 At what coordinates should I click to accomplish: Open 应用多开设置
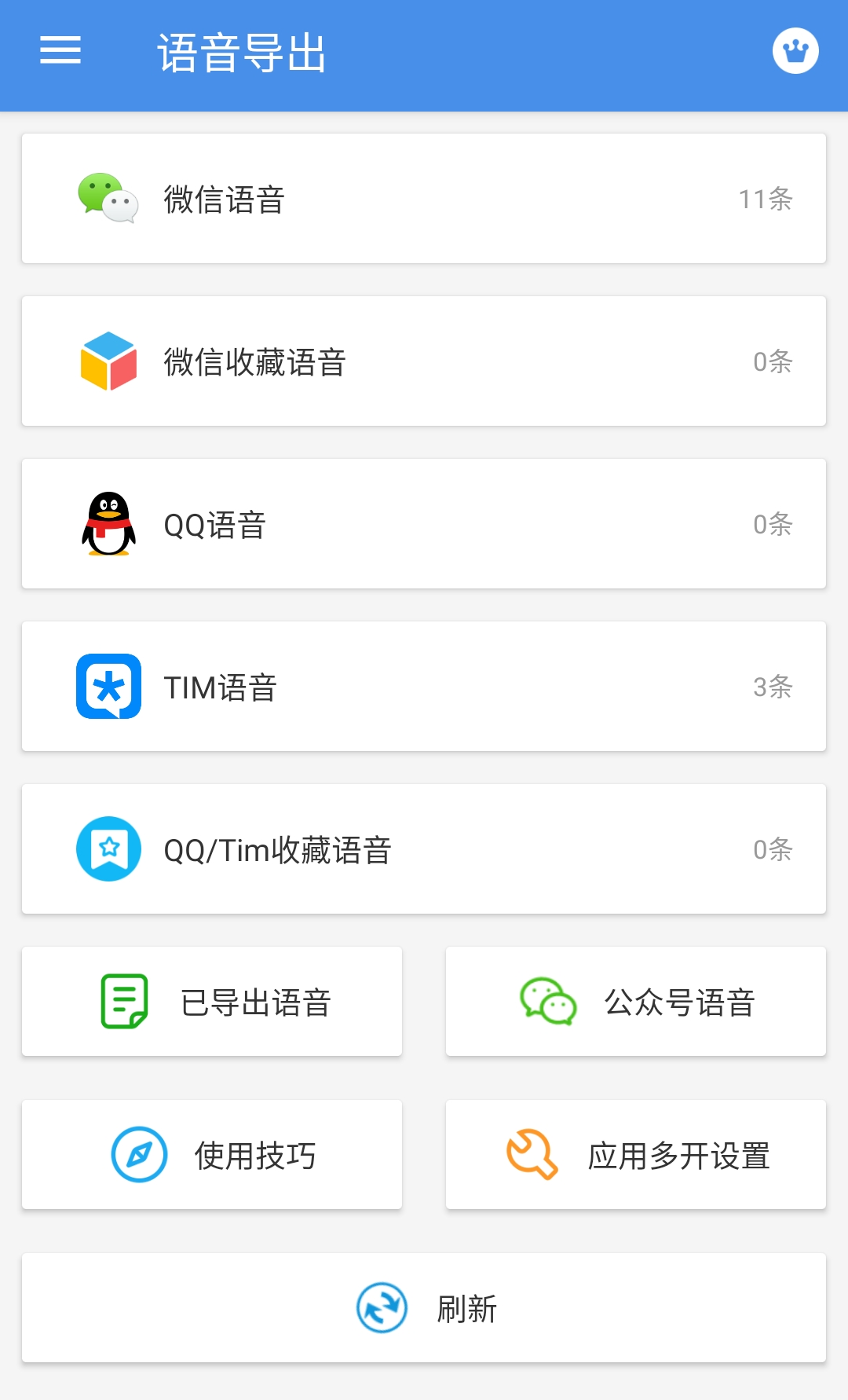(636, 1155)
